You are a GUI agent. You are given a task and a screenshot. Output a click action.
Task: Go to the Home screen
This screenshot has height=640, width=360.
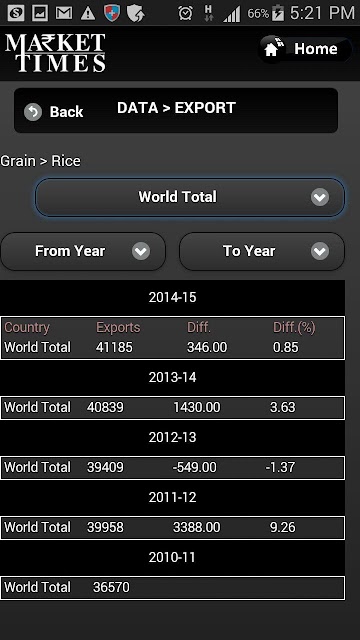[305, 49]
